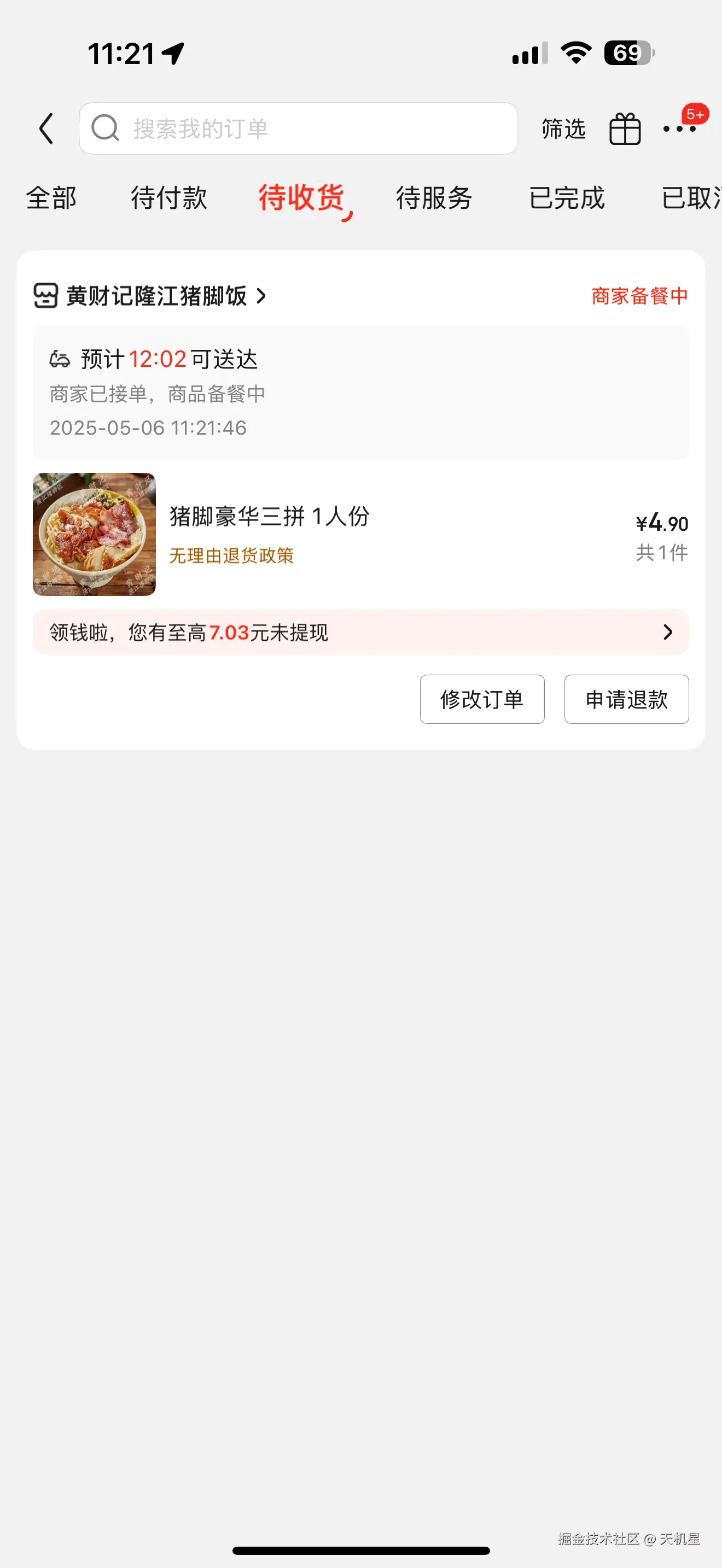Open the gift box rewards icon
This screenshot has height=1568, width=722.
pyautogui.click(x=625, y=128)
